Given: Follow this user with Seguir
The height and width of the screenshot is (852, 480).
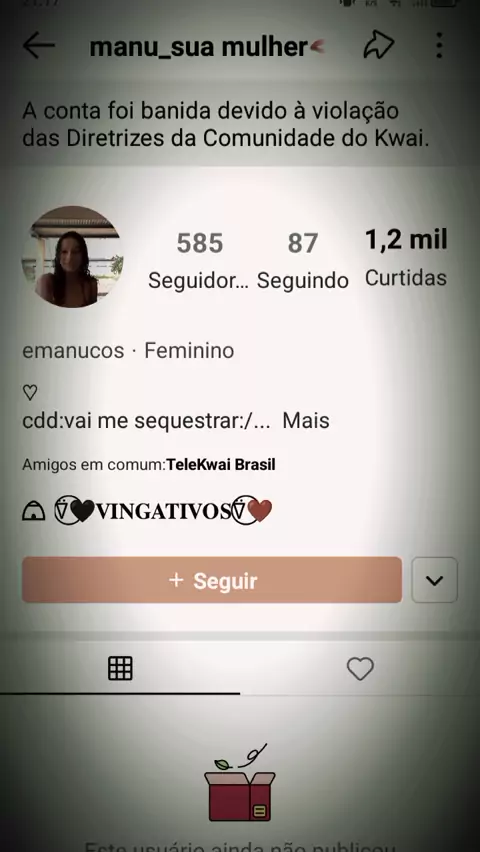Looking at the screenshot, I should click(x=212, y=580).
